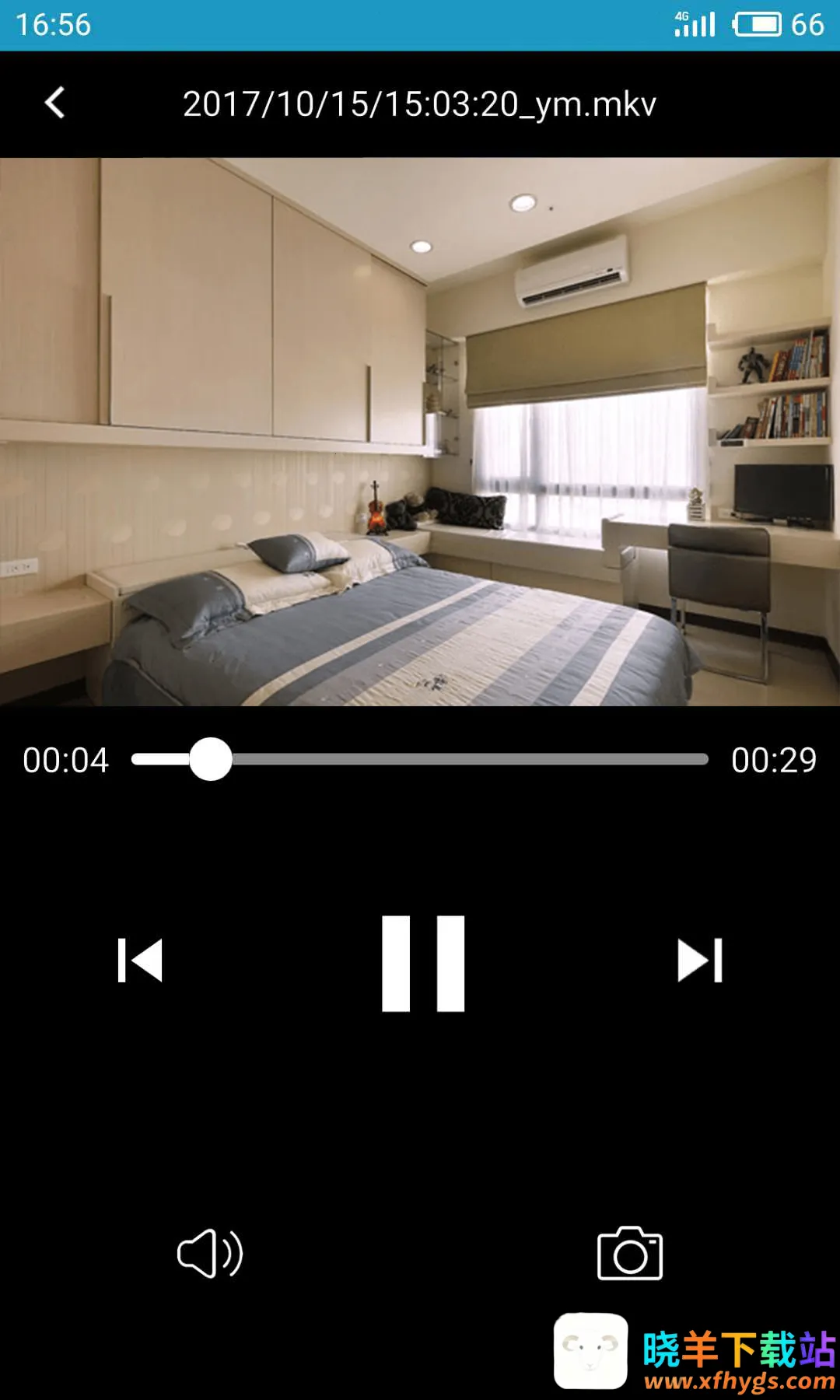Tap the playback progress bar to seek

pos(467,759)
